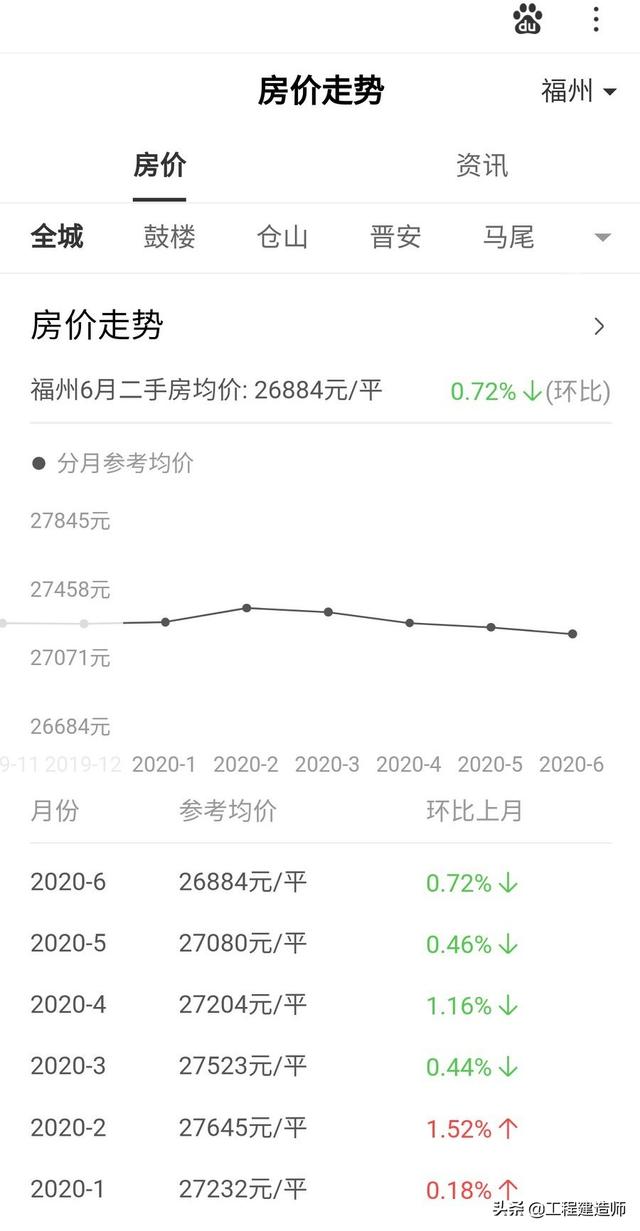The image size is (640, 1231).
Task: Tap the Baidu paw icon
Action: (527, 19)
